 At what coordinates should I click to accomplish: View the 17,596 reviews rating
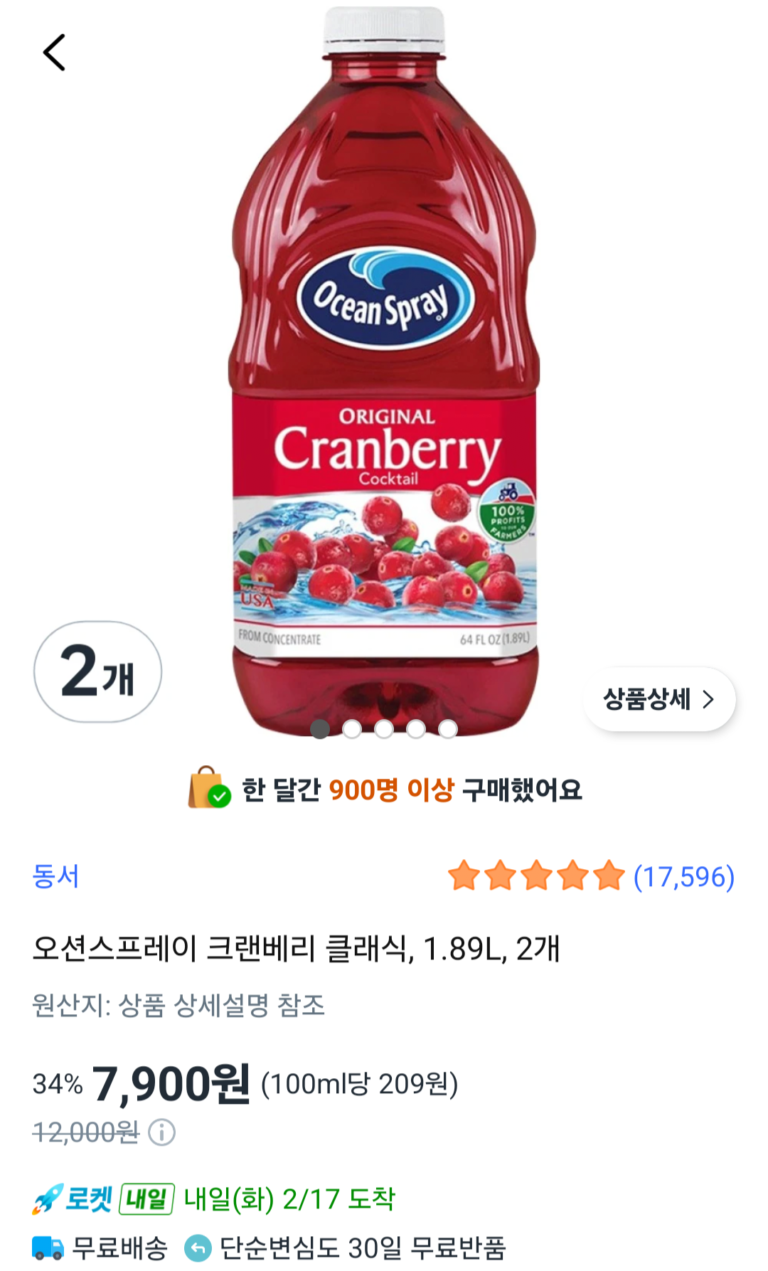(591, 877)
